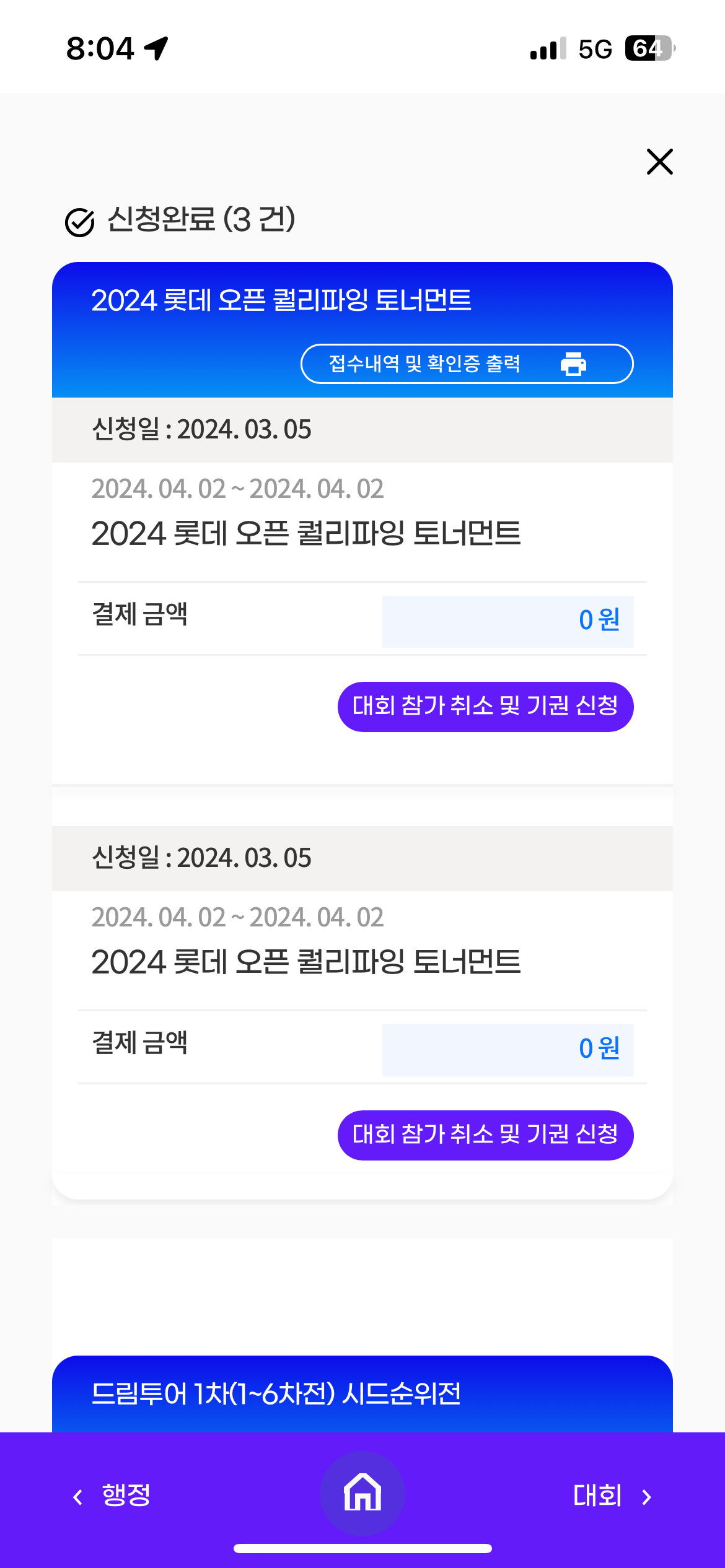725x1568 pixels.
Task: Close the 신청완료 list with the X
Action: click(x=659, y=162)
